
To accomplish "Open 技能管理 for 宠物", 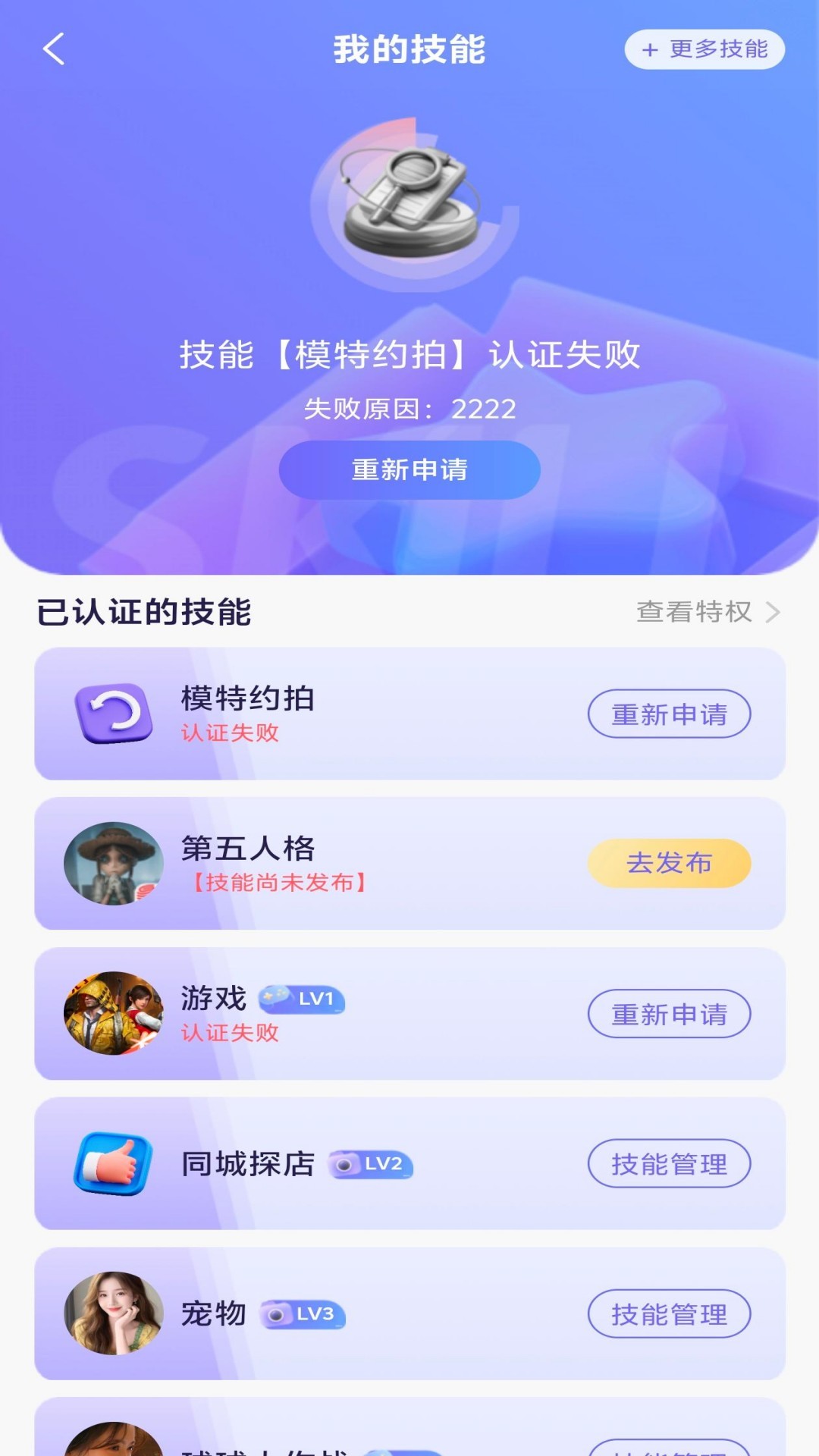I will 669,1313.
